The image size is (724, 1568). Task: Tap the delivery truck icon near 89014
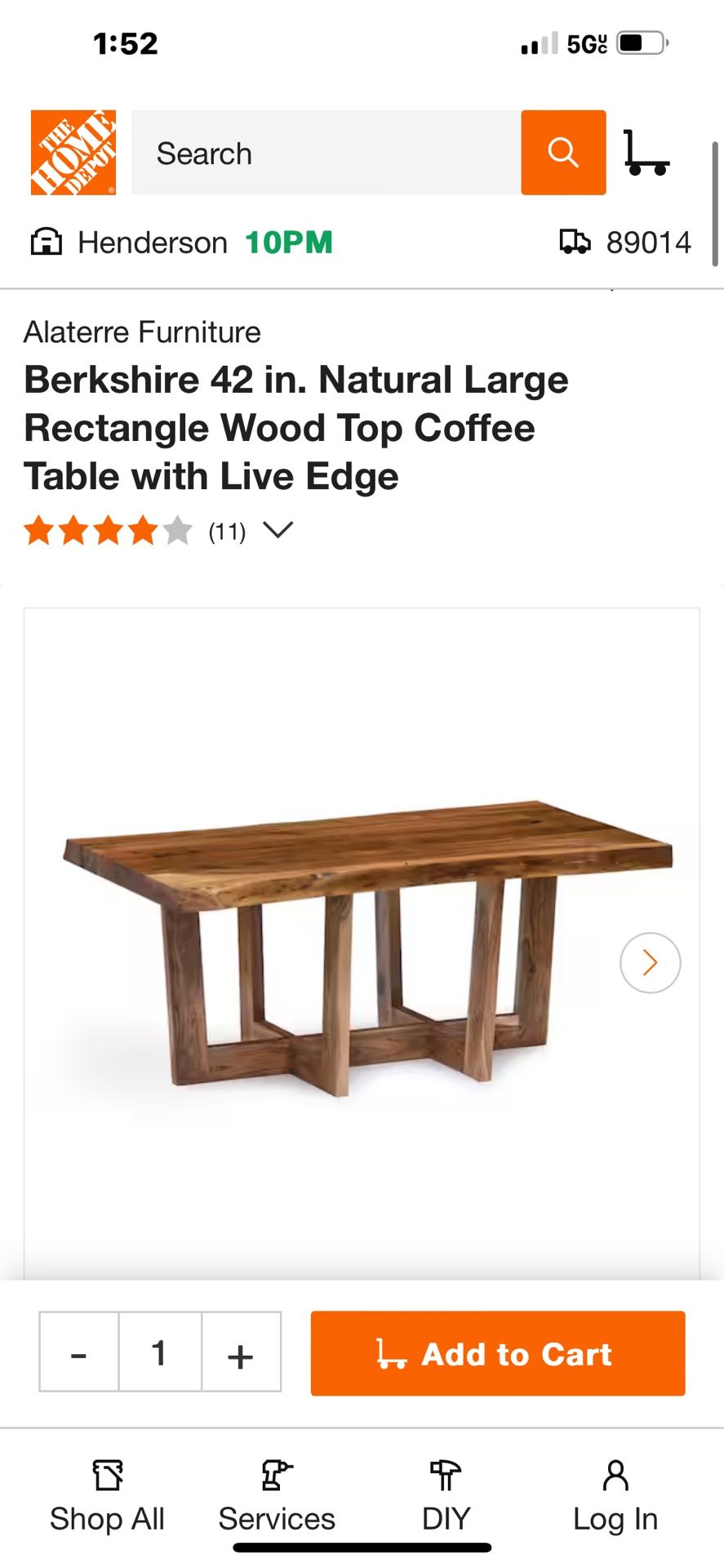click(576, 242)
